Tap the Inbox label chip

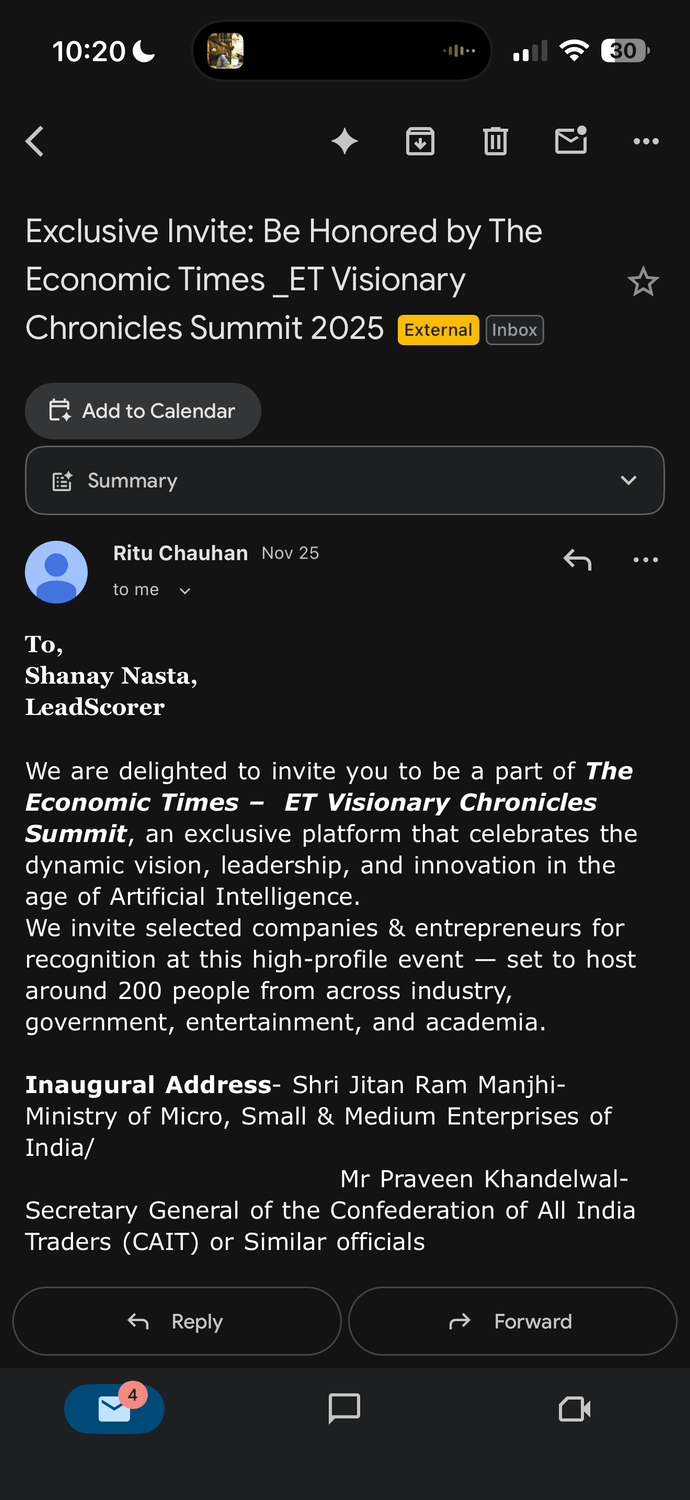pyautogui.click(x=515, y=330)
